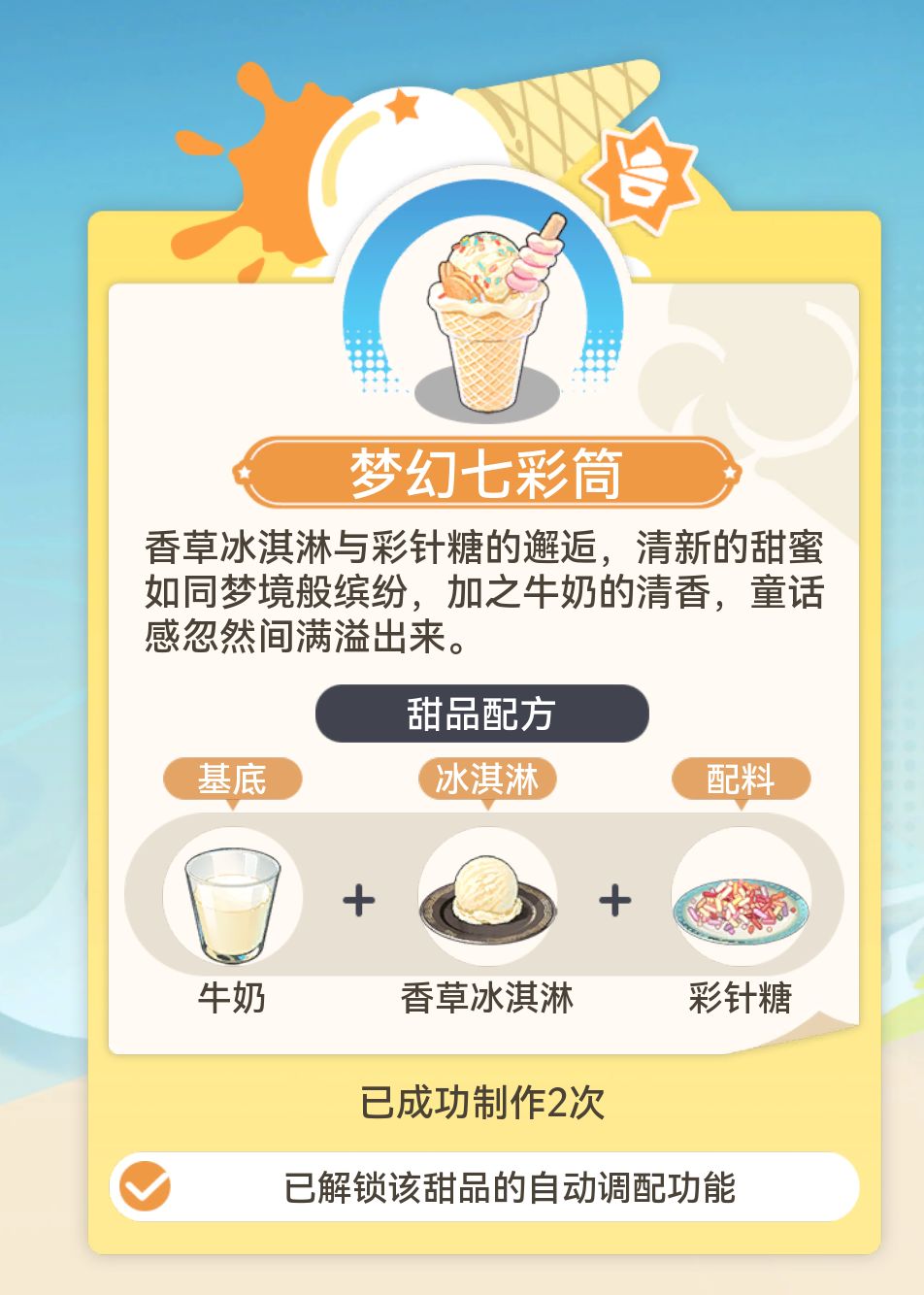Expand the 基底 base ingredient category
The height and width of the screenshot is (1295, 924).
click(x=233, y=779)
